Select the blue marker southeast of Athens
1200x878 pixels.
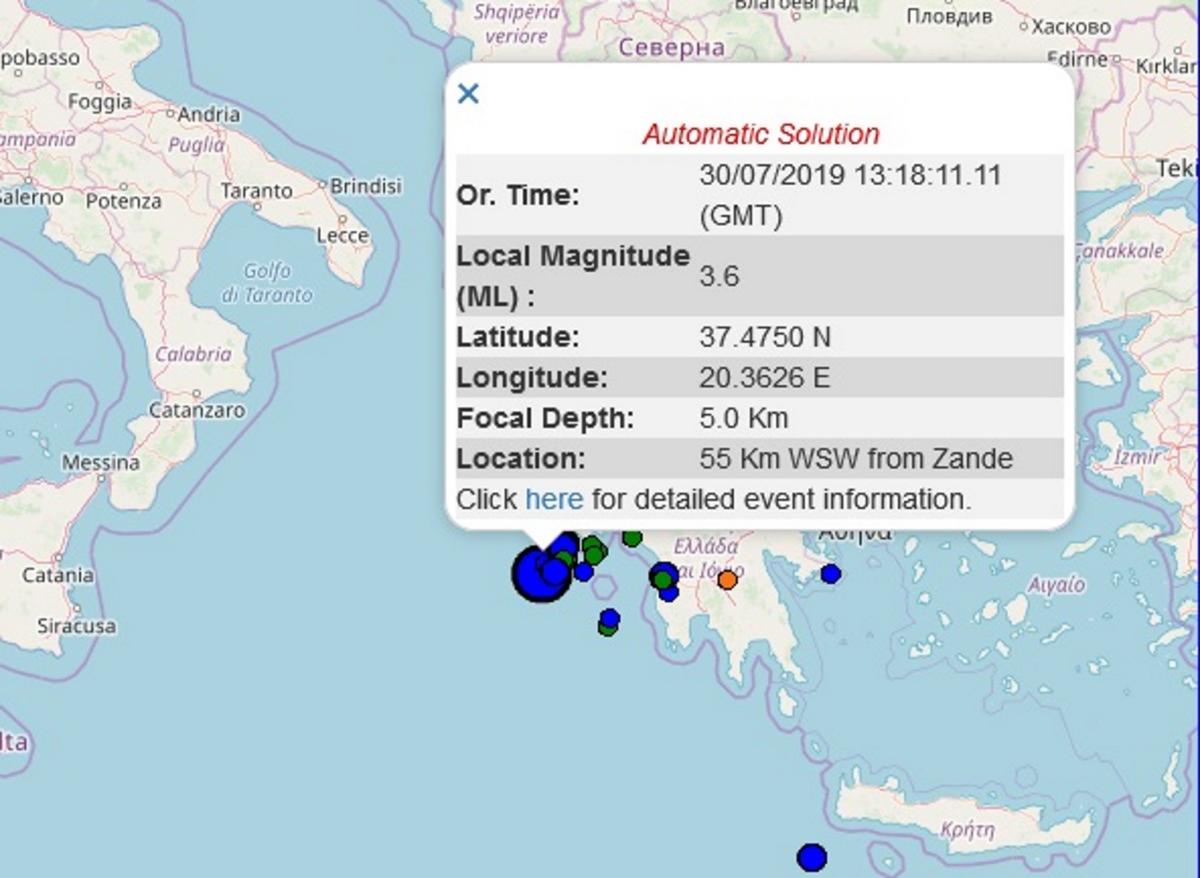click(x=830, y=573)
